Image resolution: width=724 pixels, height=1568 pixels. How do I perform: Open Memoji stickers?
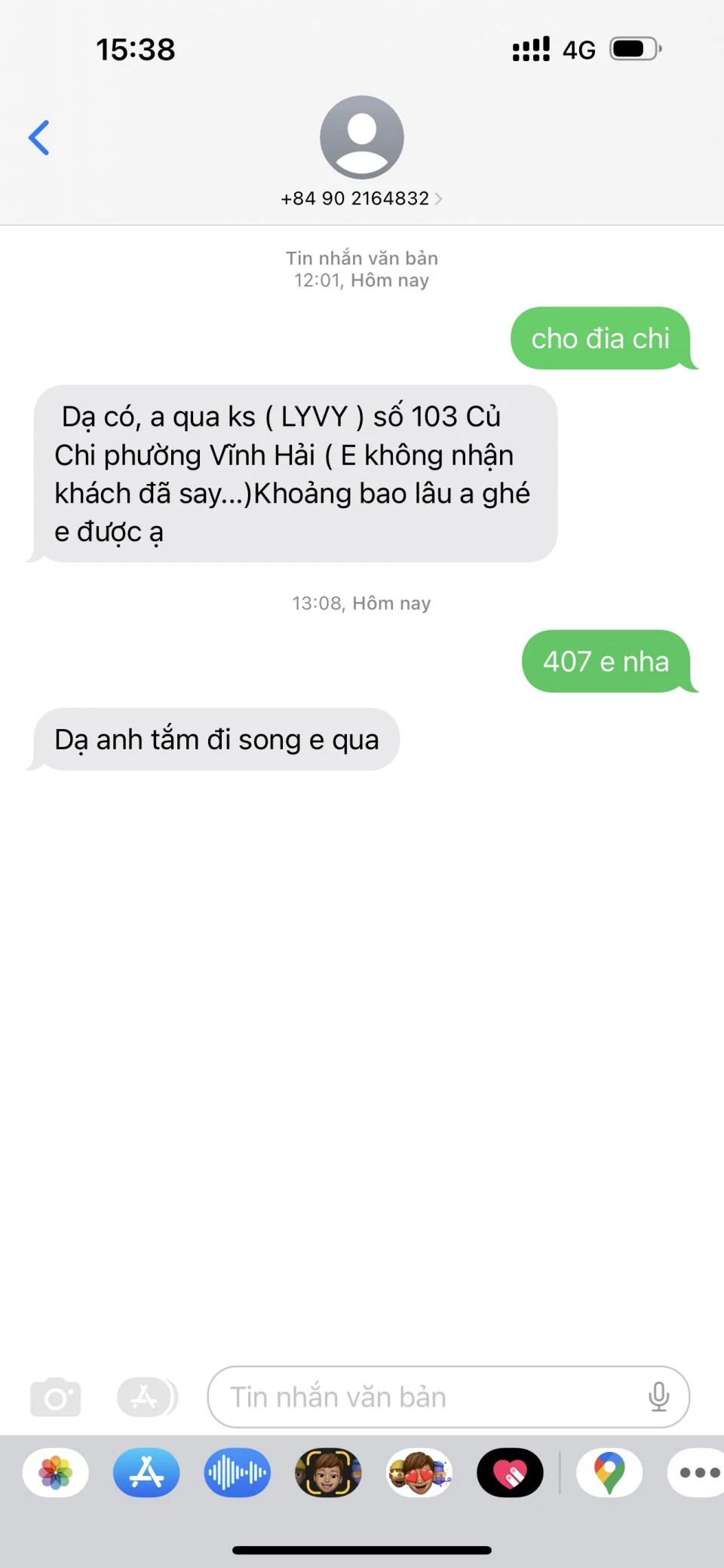tap(419, 1472)
